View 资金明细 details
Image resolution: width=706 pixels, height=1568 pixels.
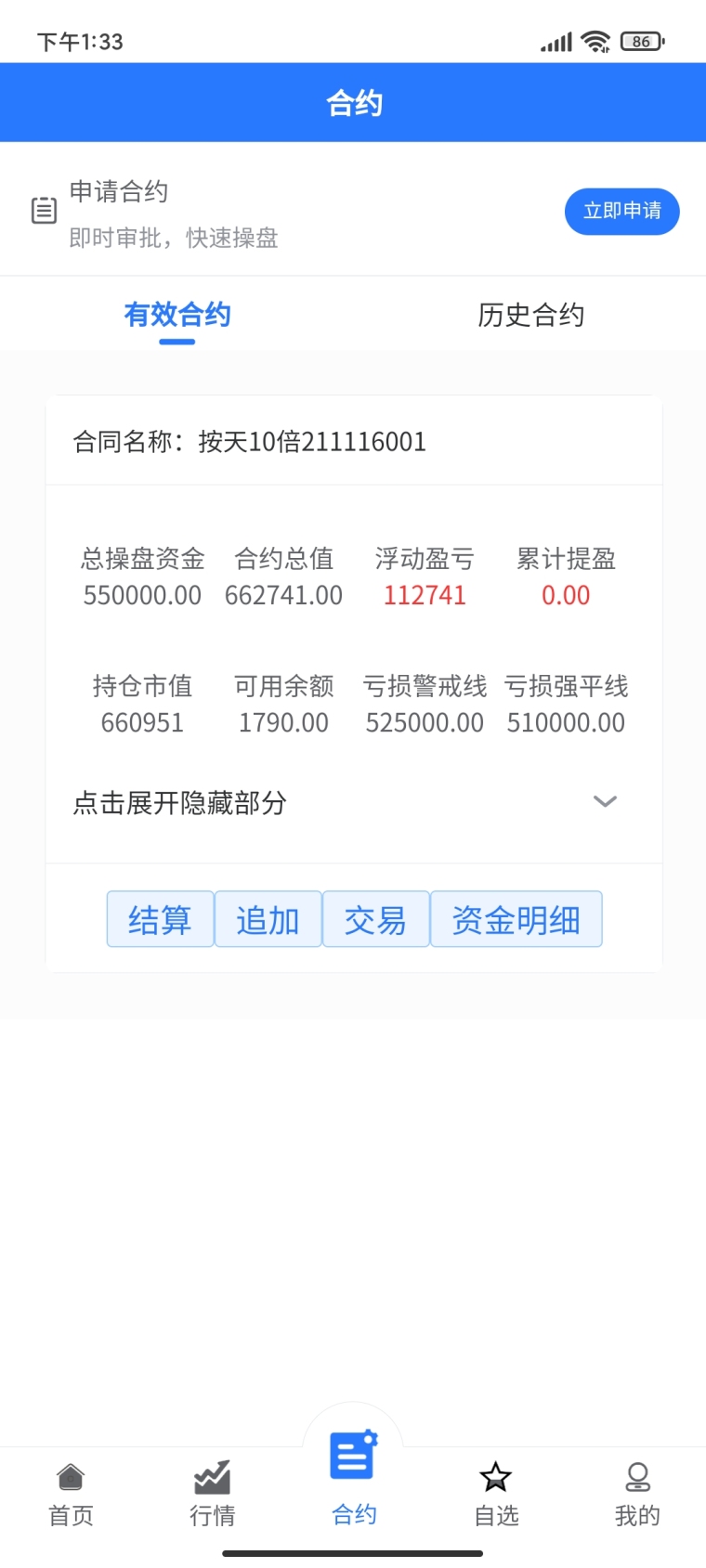click(x=516, y=919)
